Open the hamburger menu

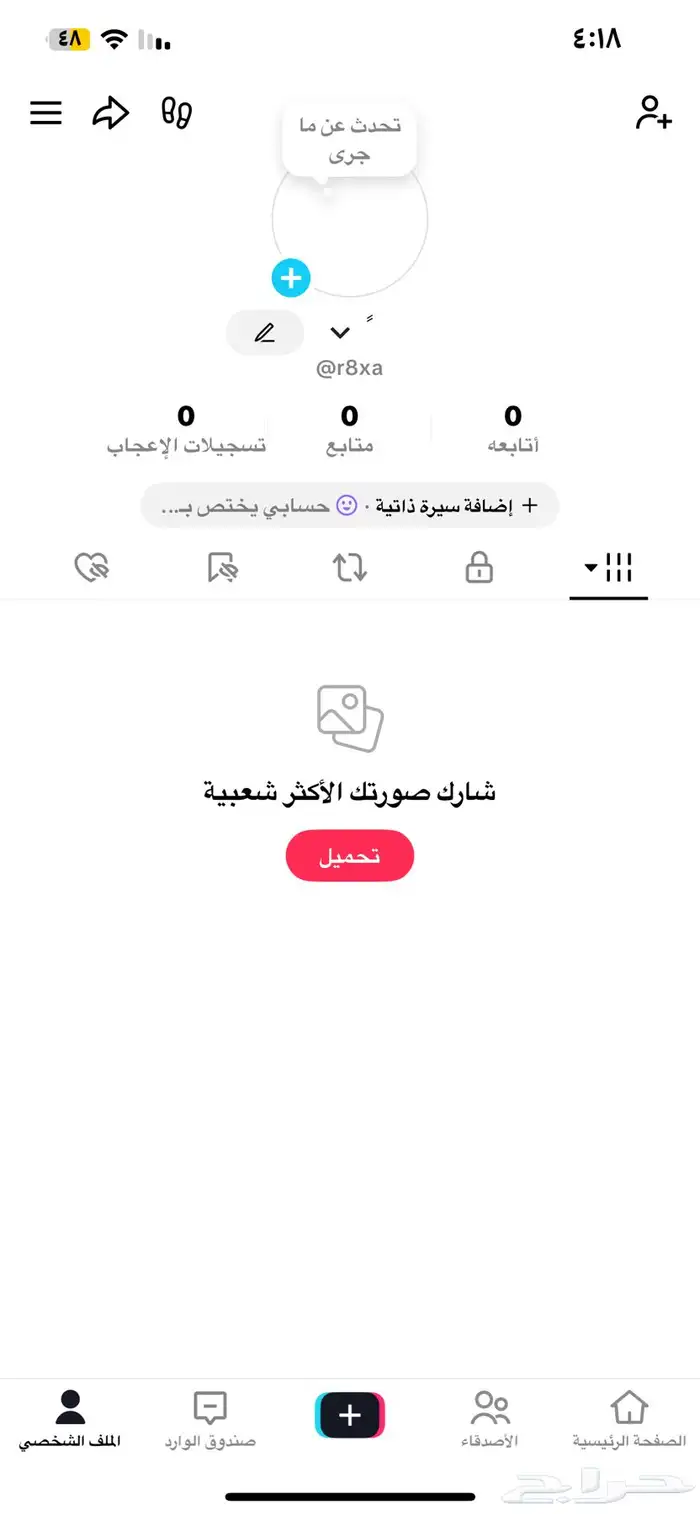point(46,113)
